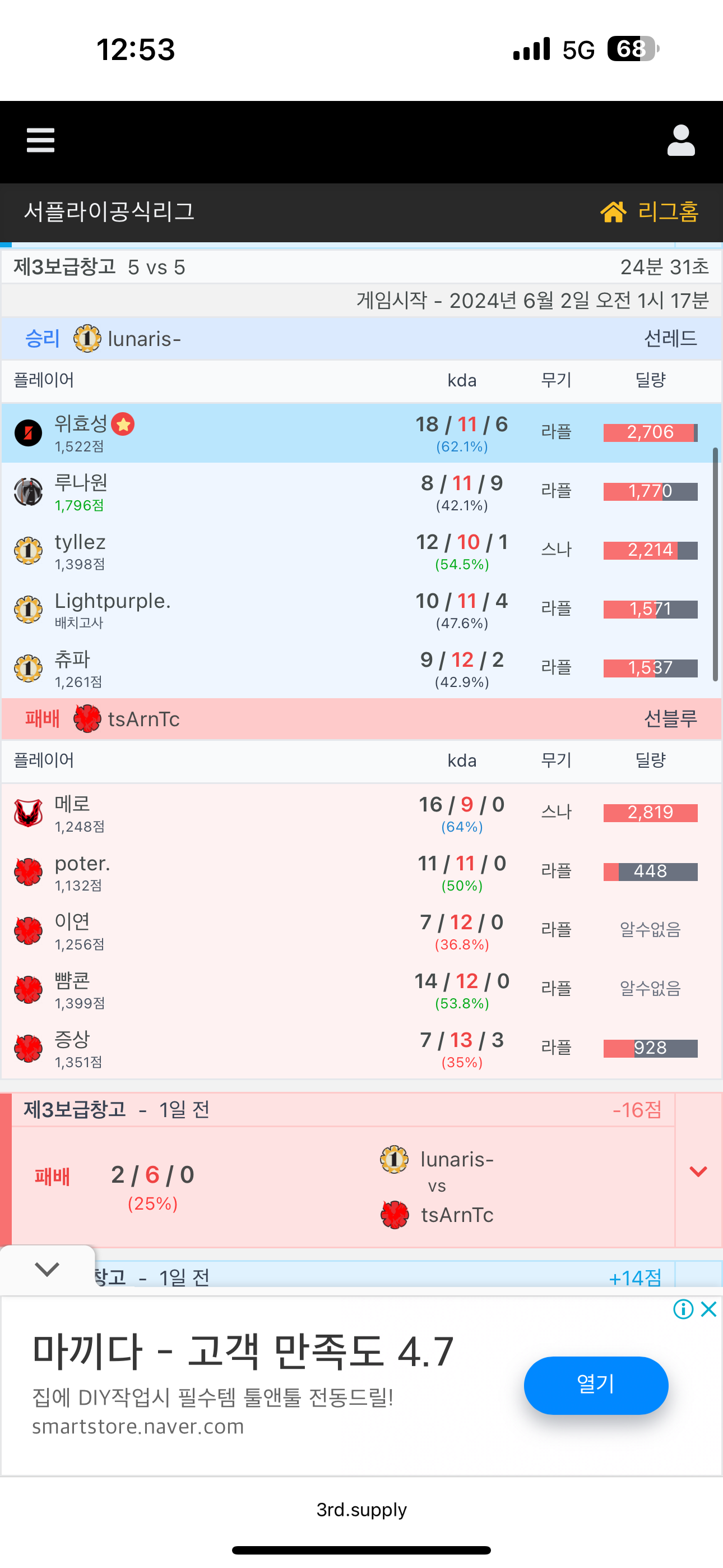View 뺌콘 player stats
Viewport: 723px width, 1568px height.
[x=72, y=981]
